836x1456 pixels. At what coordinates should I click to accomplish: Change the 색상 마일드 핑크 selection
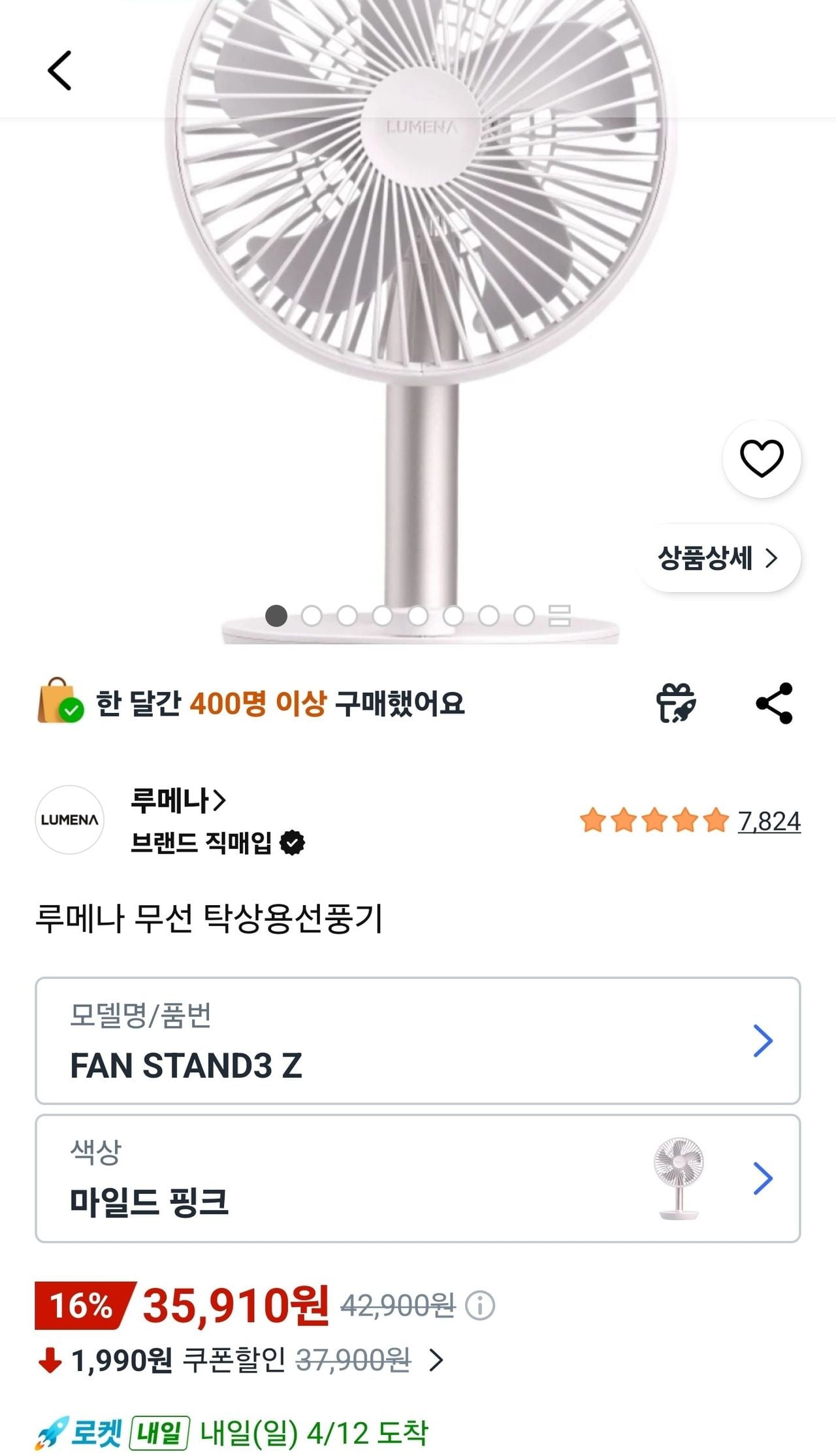pos(418,1178)
